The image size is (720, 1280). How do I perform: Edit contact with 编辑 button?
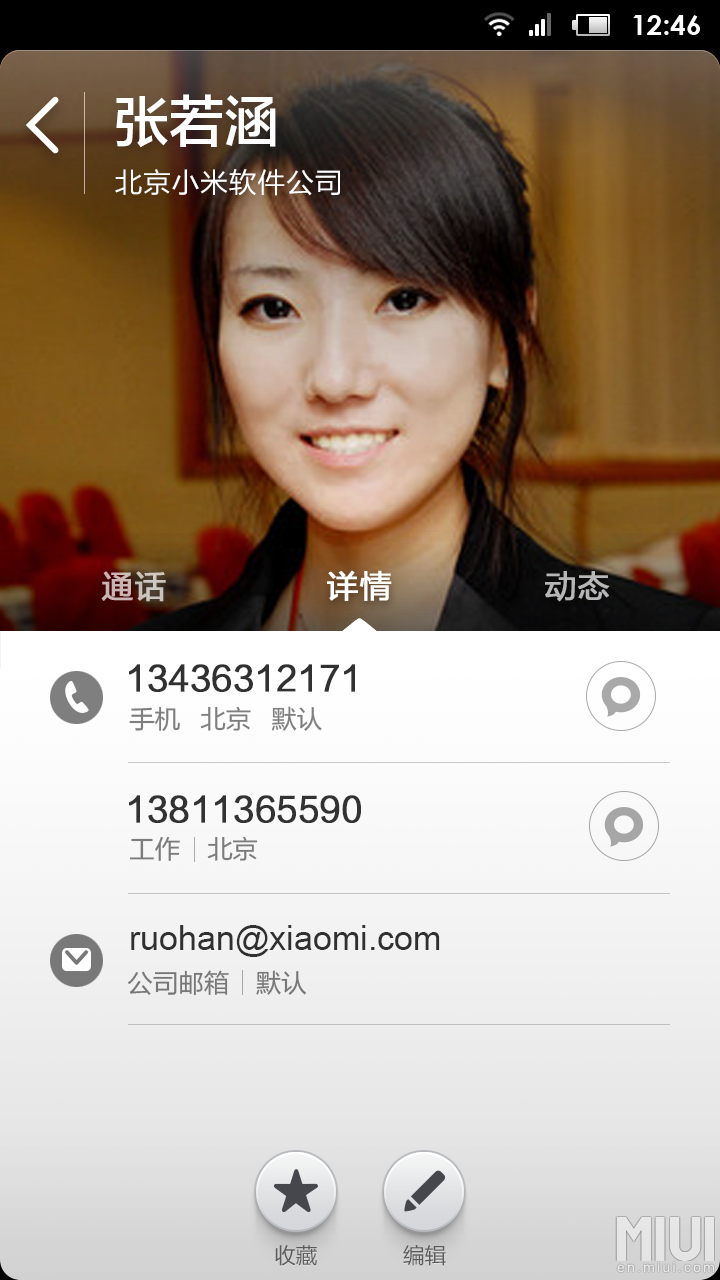click(x=424, y=1192)
